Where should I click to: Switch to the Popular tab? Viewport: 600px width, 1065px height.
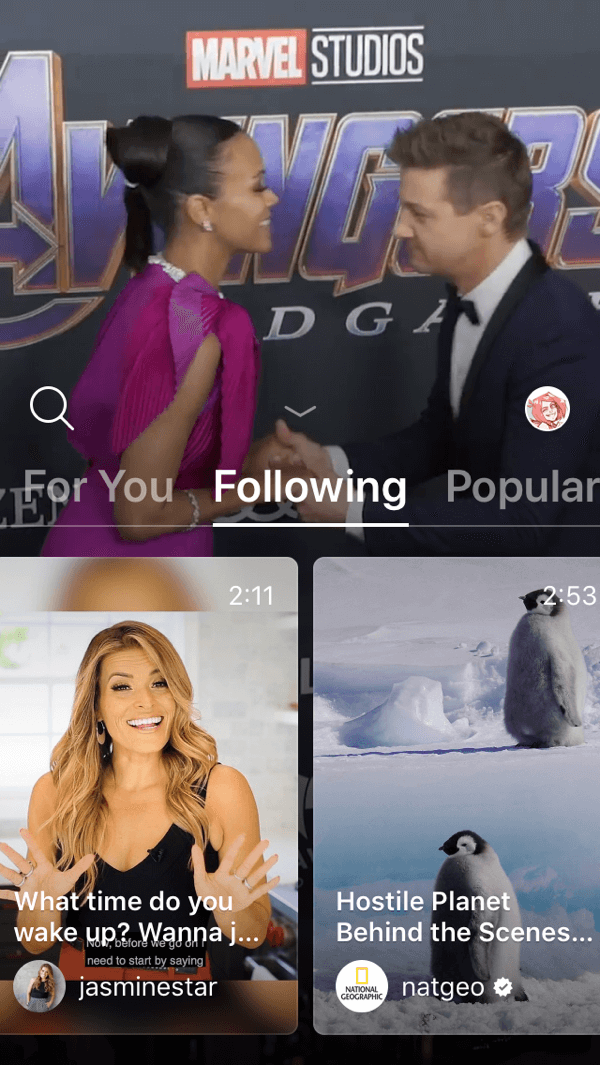pos(523,486)
